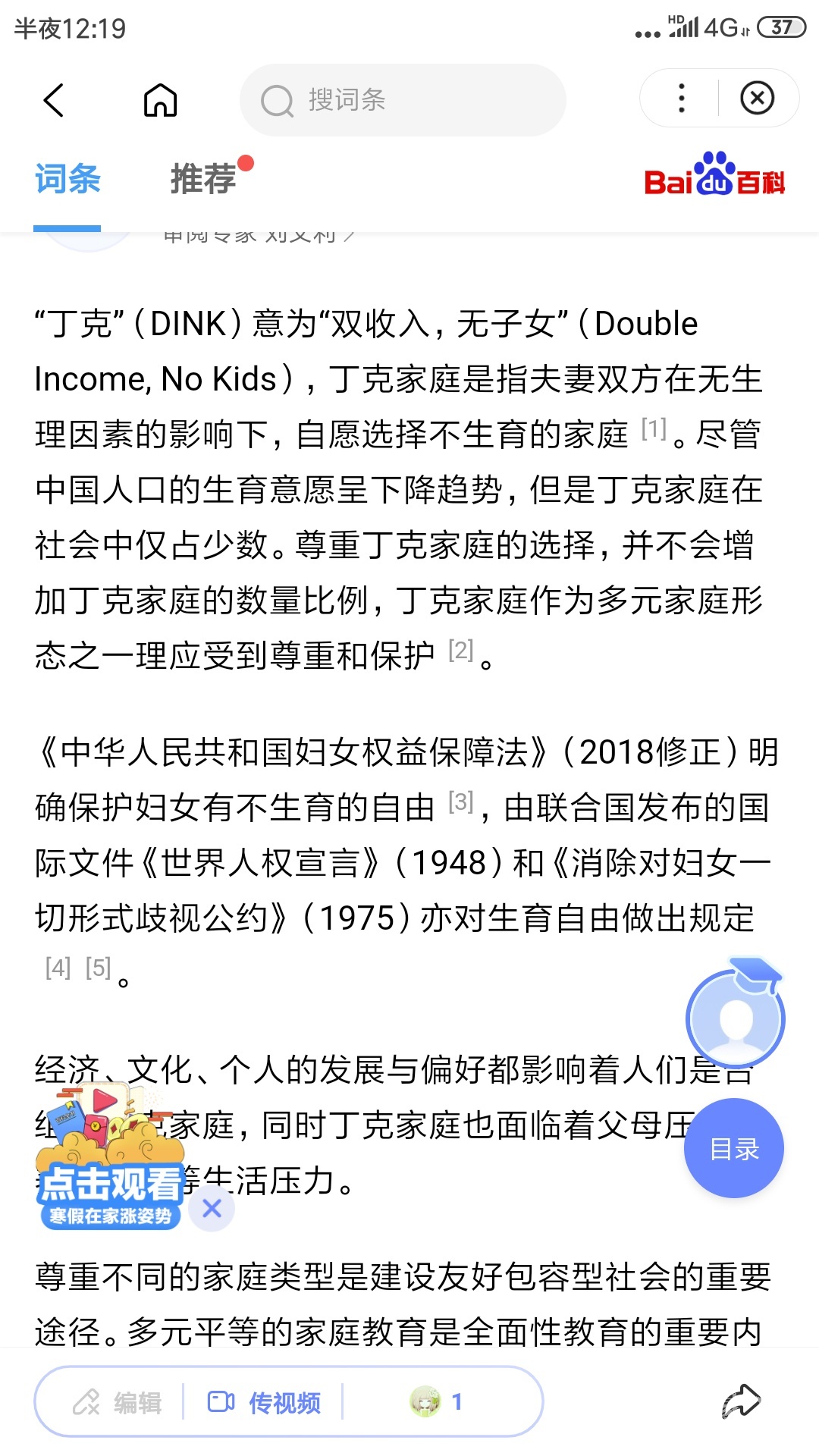The image size is (819, 1456).
Task: Open citation reference [1]
Action: click(653, 429)
